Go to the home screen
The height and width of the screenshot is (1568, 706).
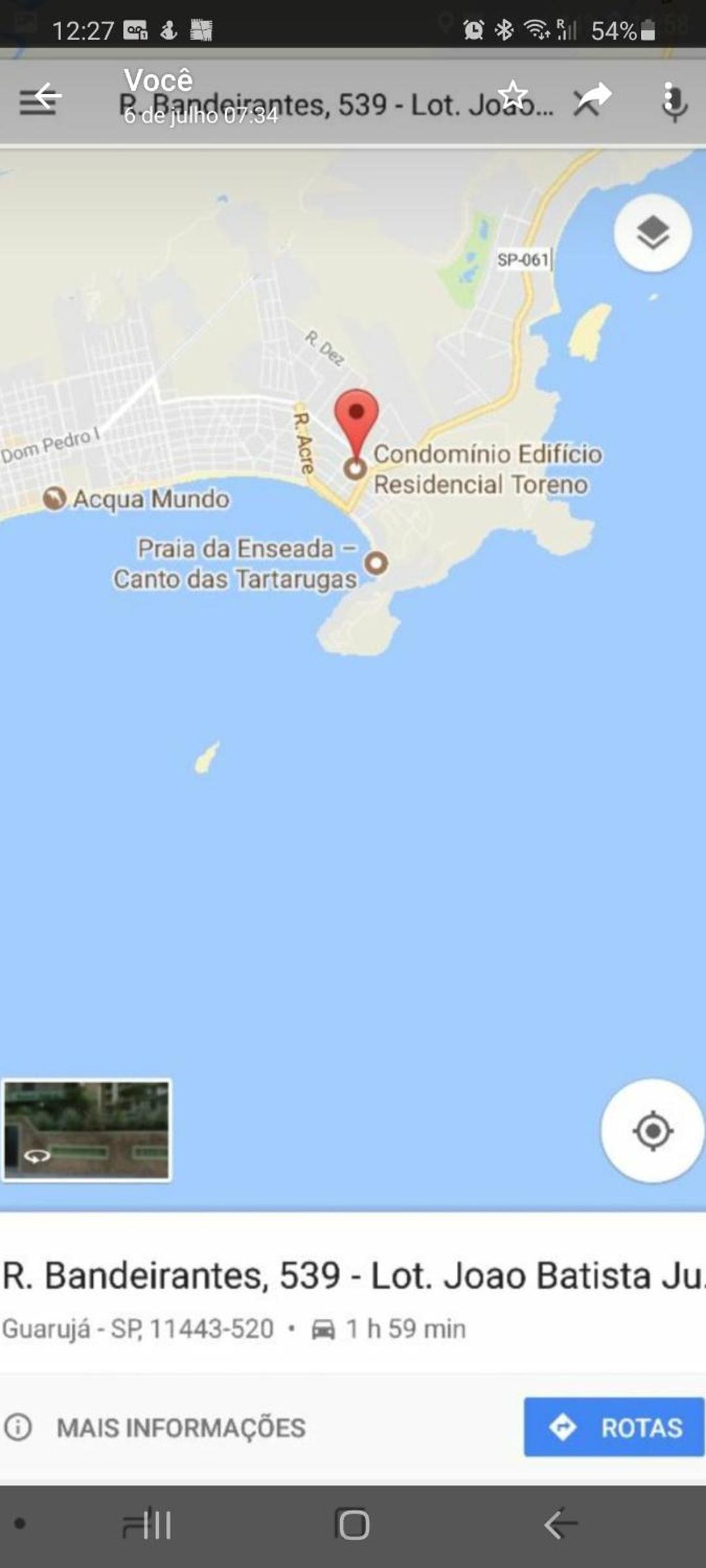(x=352, y=1524)
